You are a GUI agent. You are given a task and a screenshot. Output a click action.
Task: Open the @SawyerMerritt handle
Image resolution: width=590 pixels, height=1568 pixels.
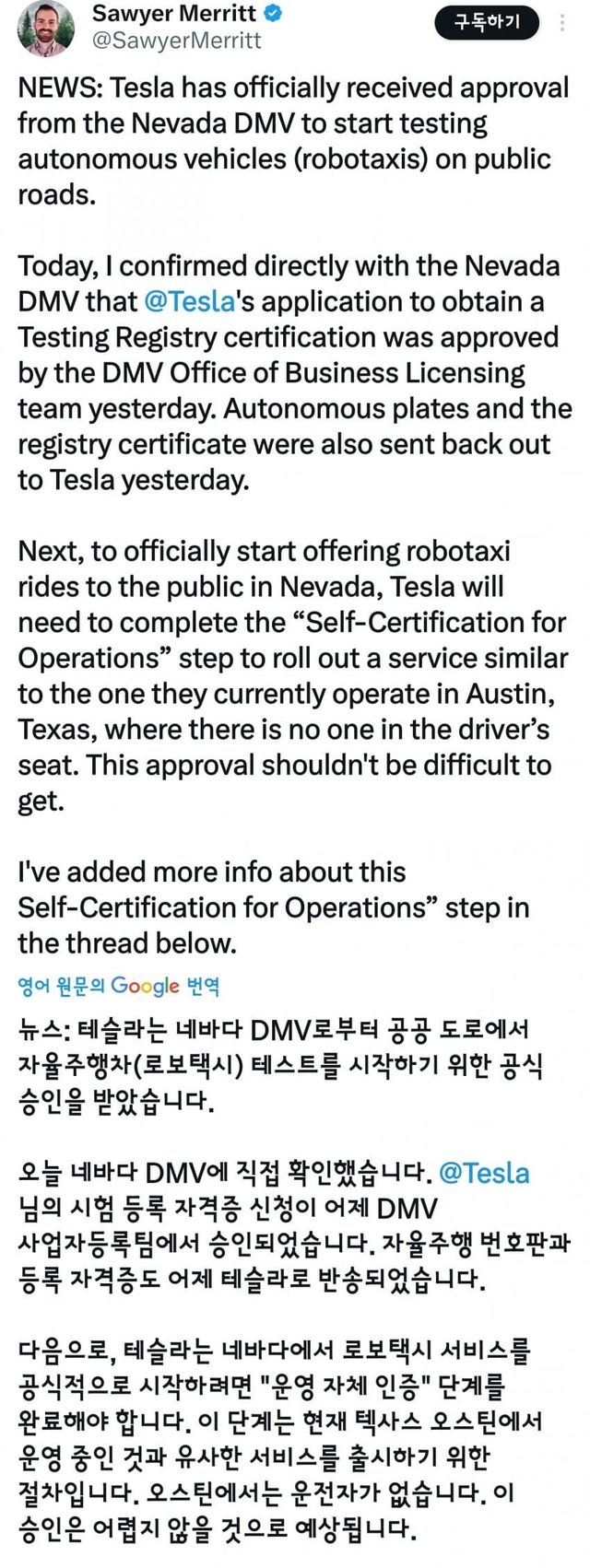coord(177,41)
